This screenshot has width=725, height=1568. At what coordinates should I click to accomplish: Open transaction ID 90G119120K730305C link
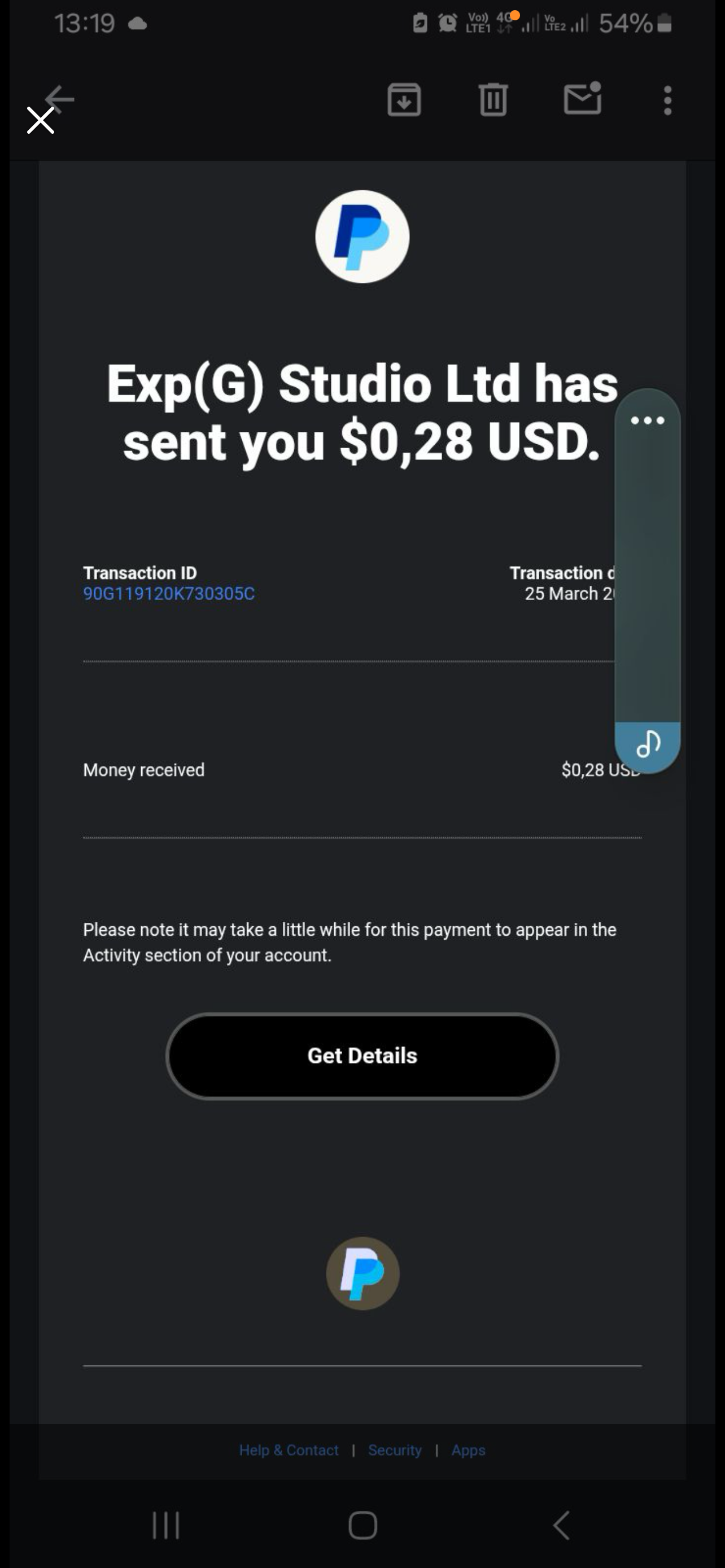pyautogui.click(x=169, y=593)
